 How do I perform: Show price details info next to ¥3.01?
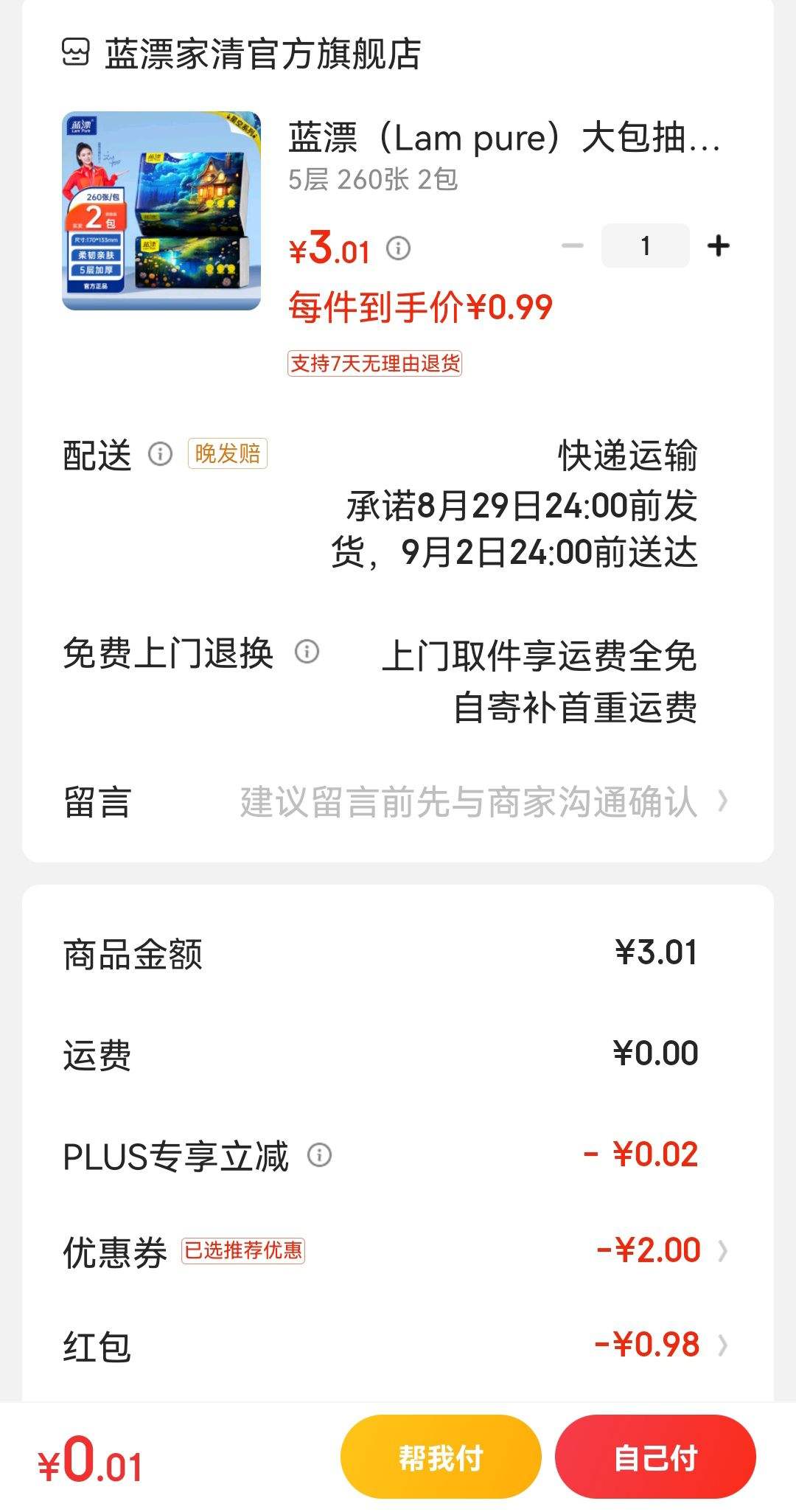[399, 248]
